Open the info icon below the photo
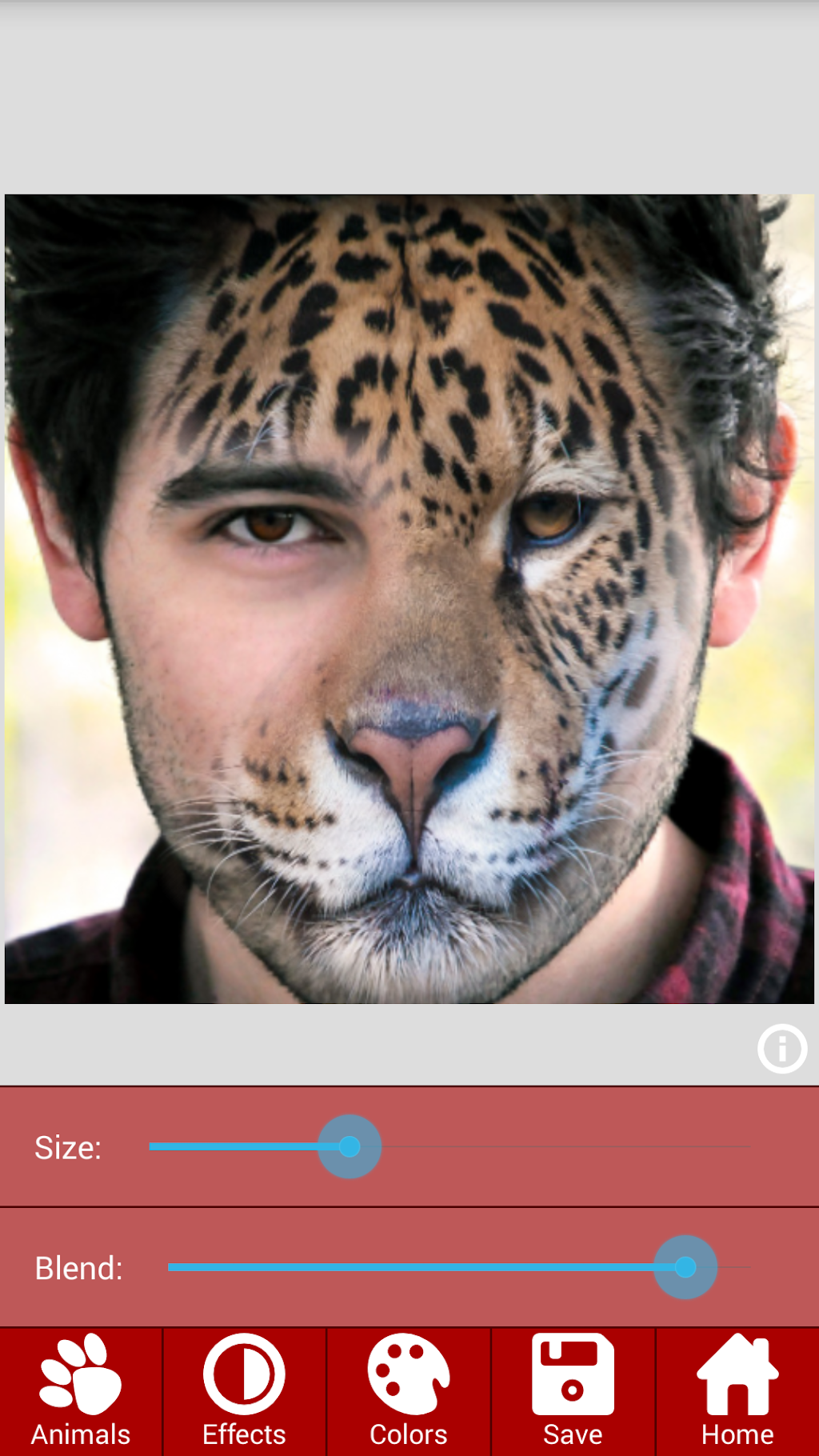Screen dimensions: 819x1456 [781, 1048]
